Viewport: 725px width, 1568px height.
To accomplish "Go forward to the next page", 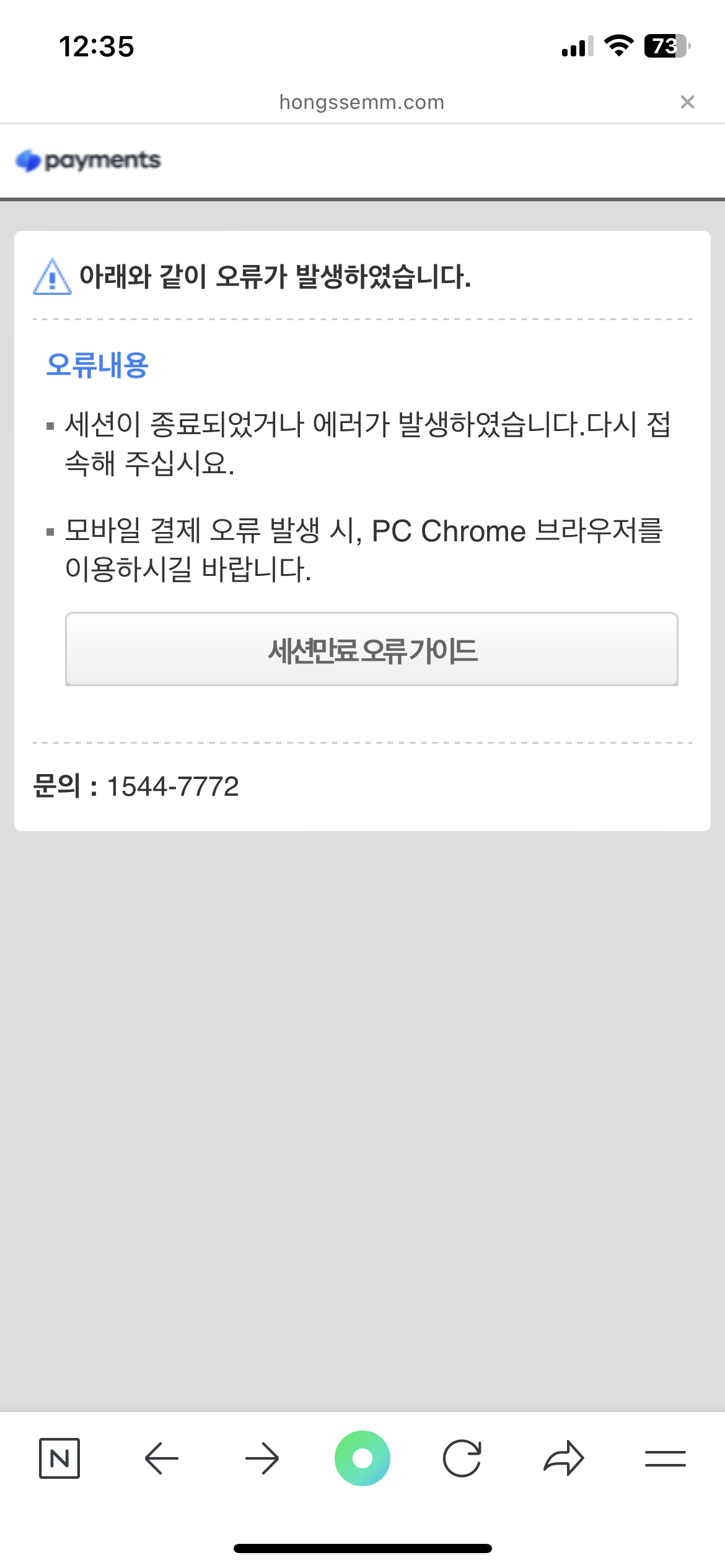I will 262,1458.
